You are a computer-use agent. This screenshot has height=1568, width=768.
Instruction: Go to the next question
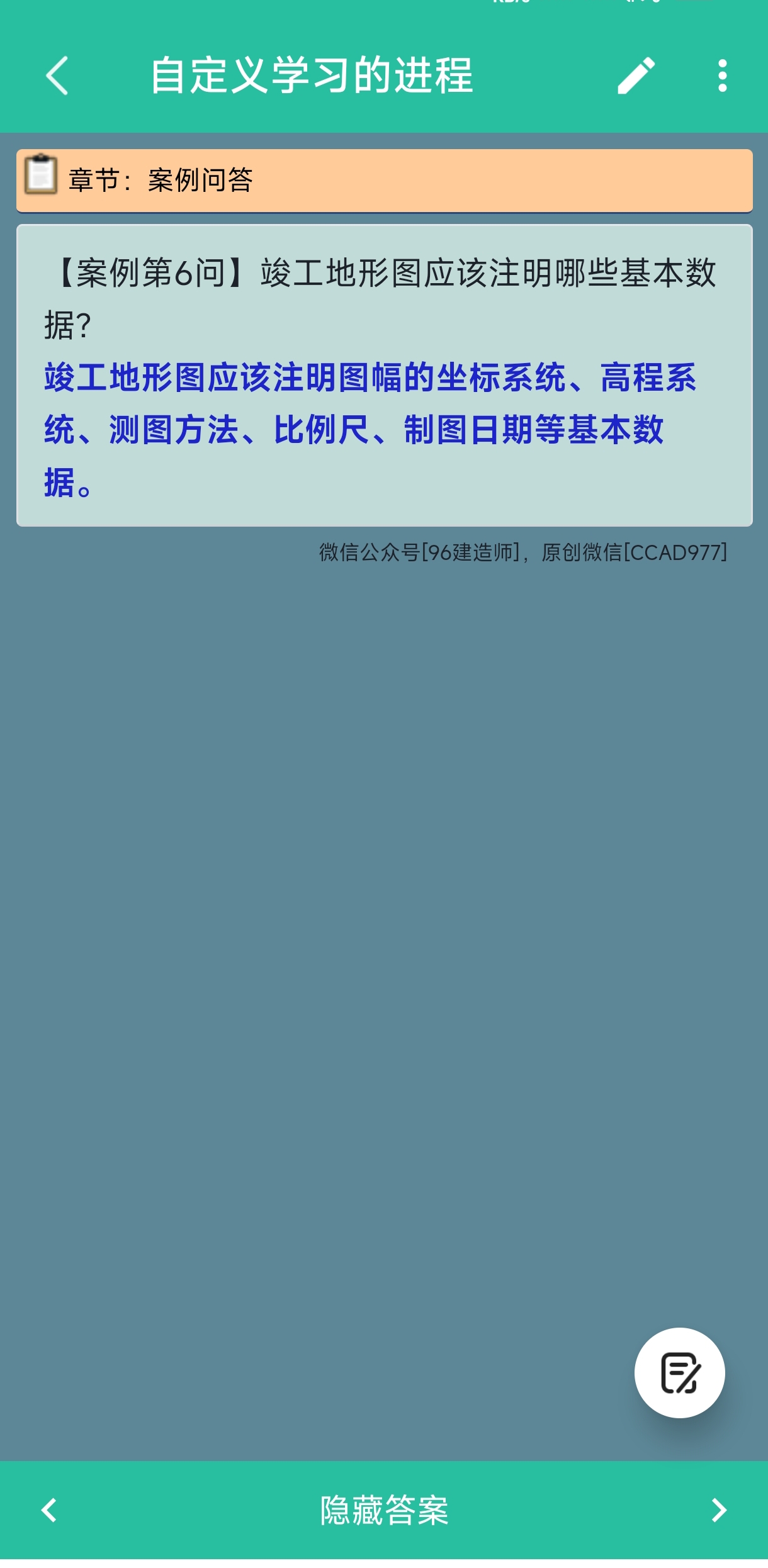click(x=719, y=1509)
